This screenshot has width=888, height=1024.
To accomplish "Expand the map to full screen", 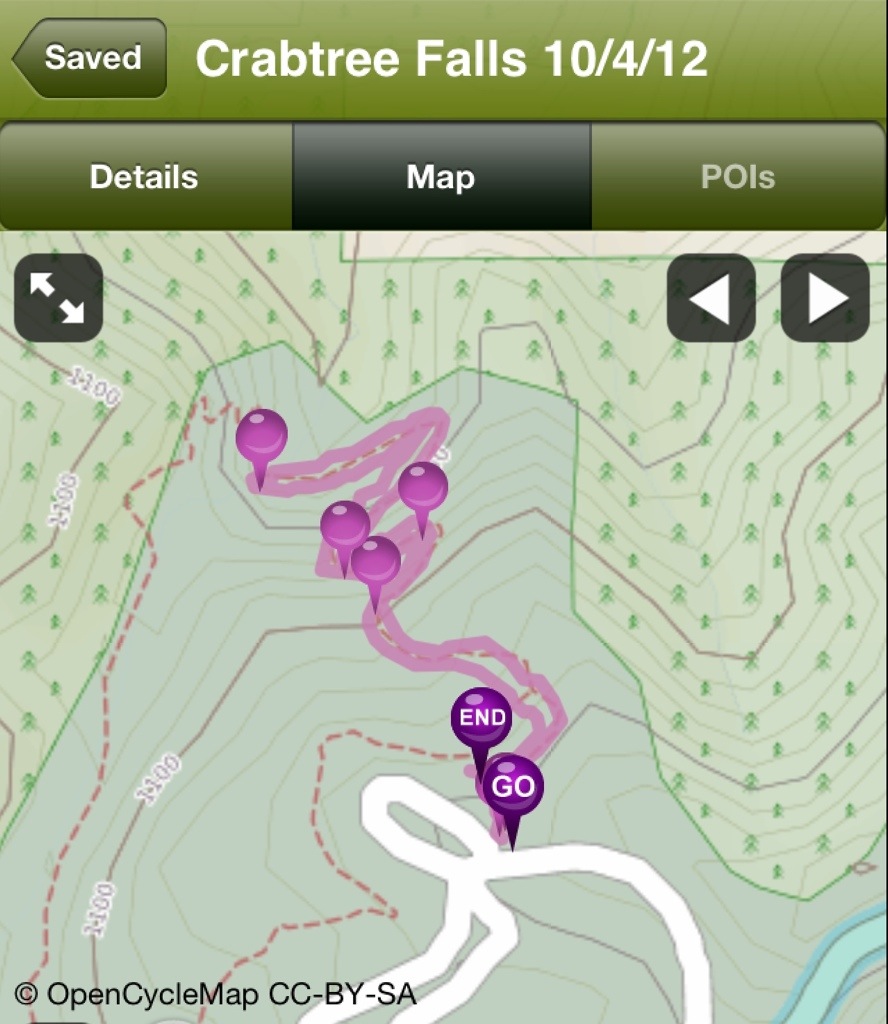I will [58, 298].
